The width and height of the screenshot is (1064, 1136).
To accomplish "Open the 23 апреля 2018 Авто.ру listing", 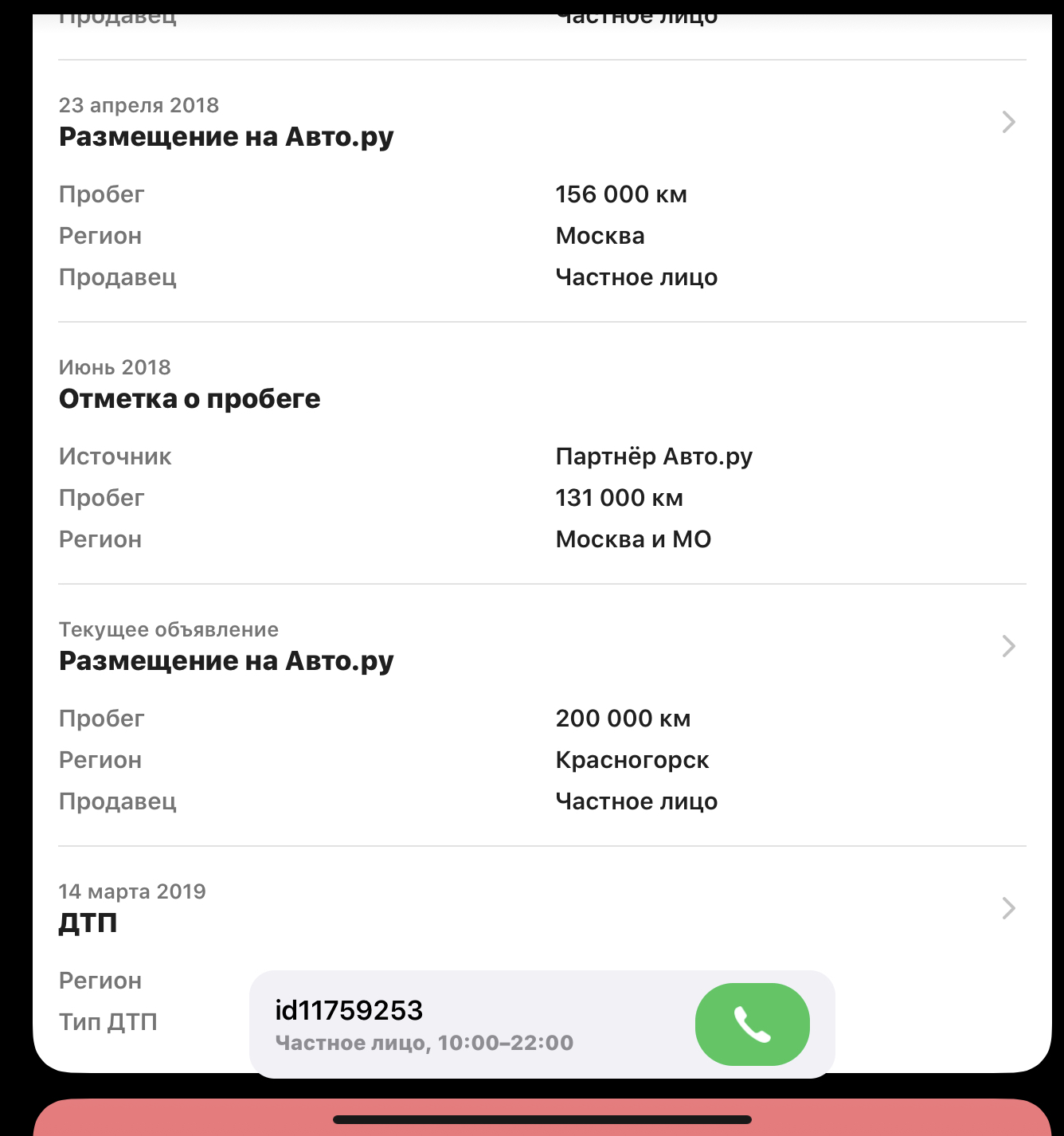I will [x=1007, y=122].
